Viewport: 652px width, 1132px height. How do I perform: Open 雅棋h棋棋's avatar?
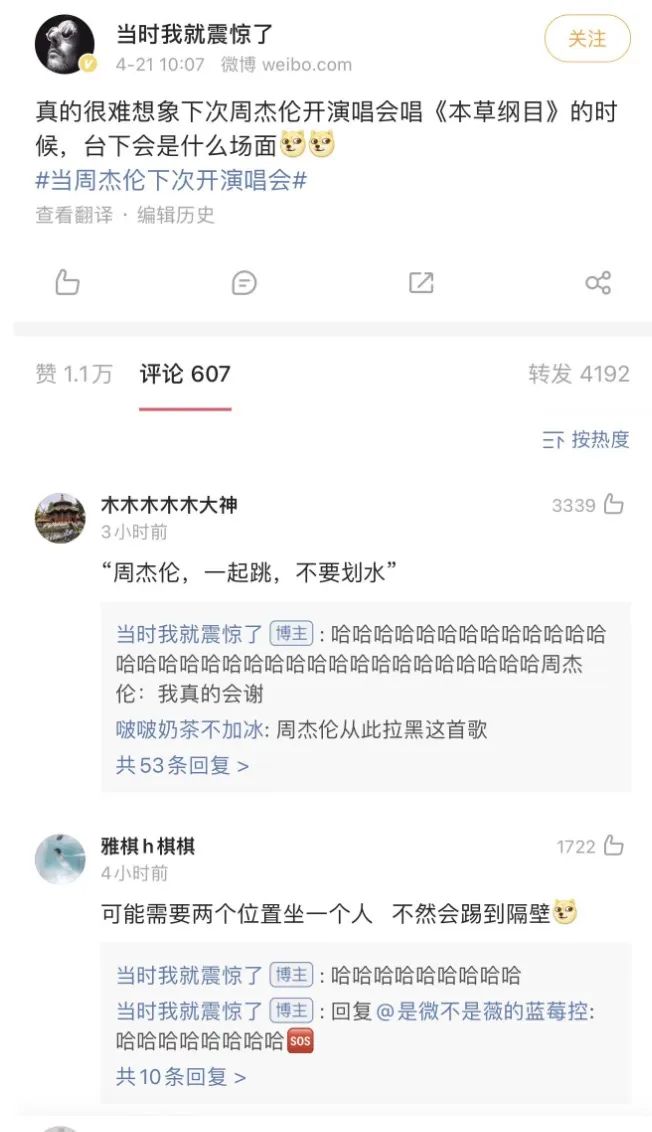click(x=60, y=859)
